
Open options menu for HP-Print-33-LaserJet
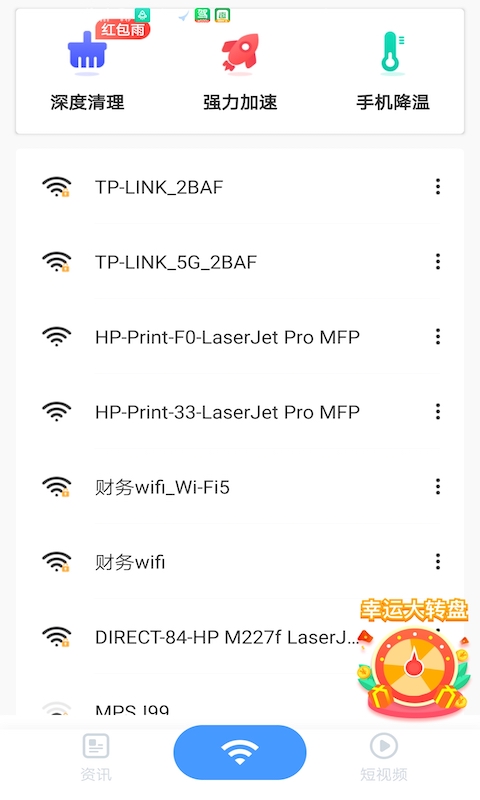pyautogui.click(x=438, y=412)
